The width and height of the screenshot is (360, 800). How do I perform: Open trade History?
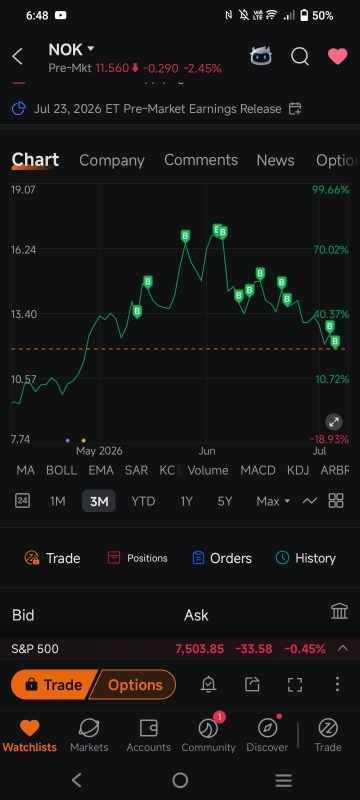305,558
